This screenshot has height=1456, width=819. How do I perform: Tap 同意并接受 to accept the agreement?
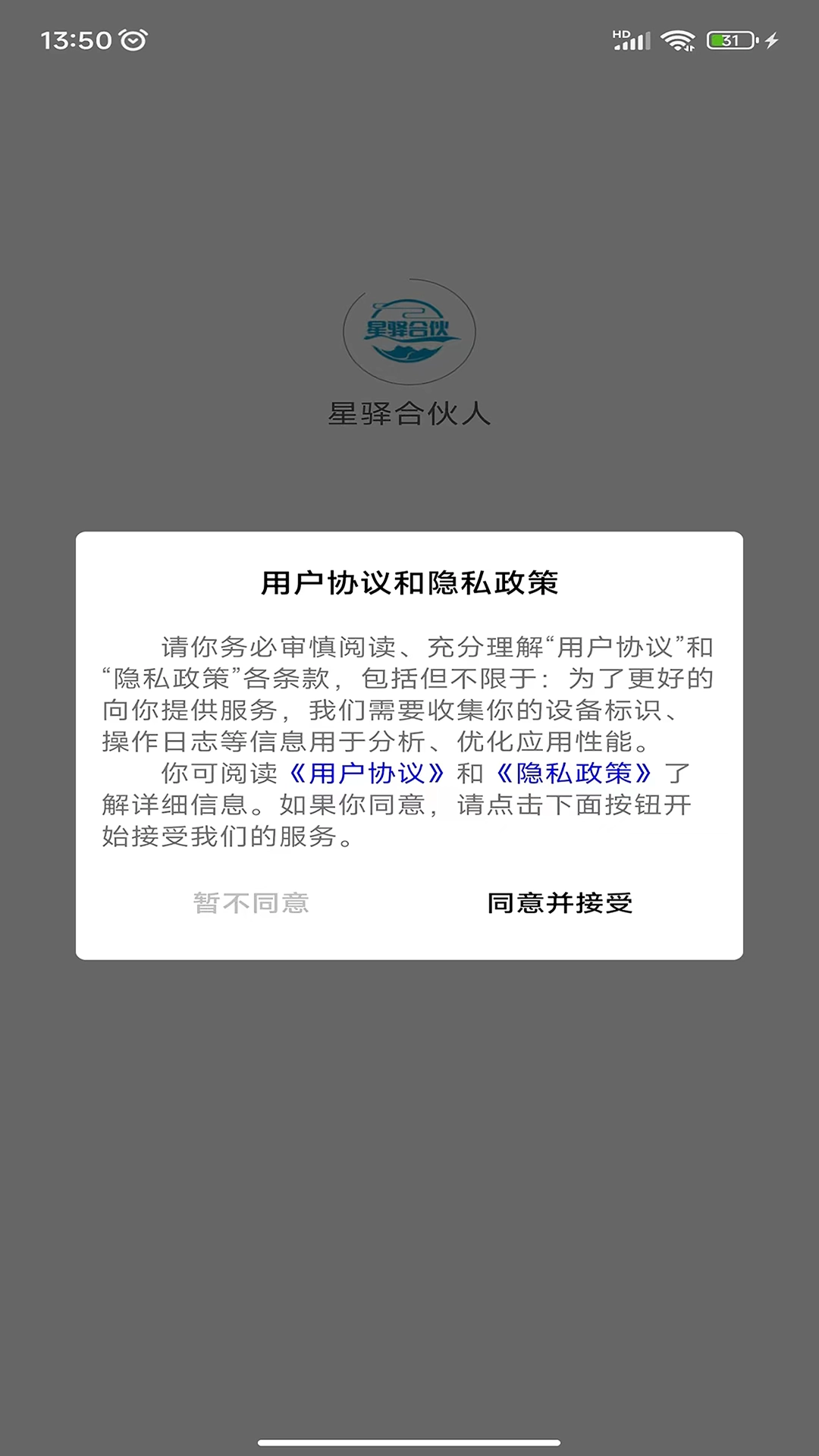pos(560,903)
